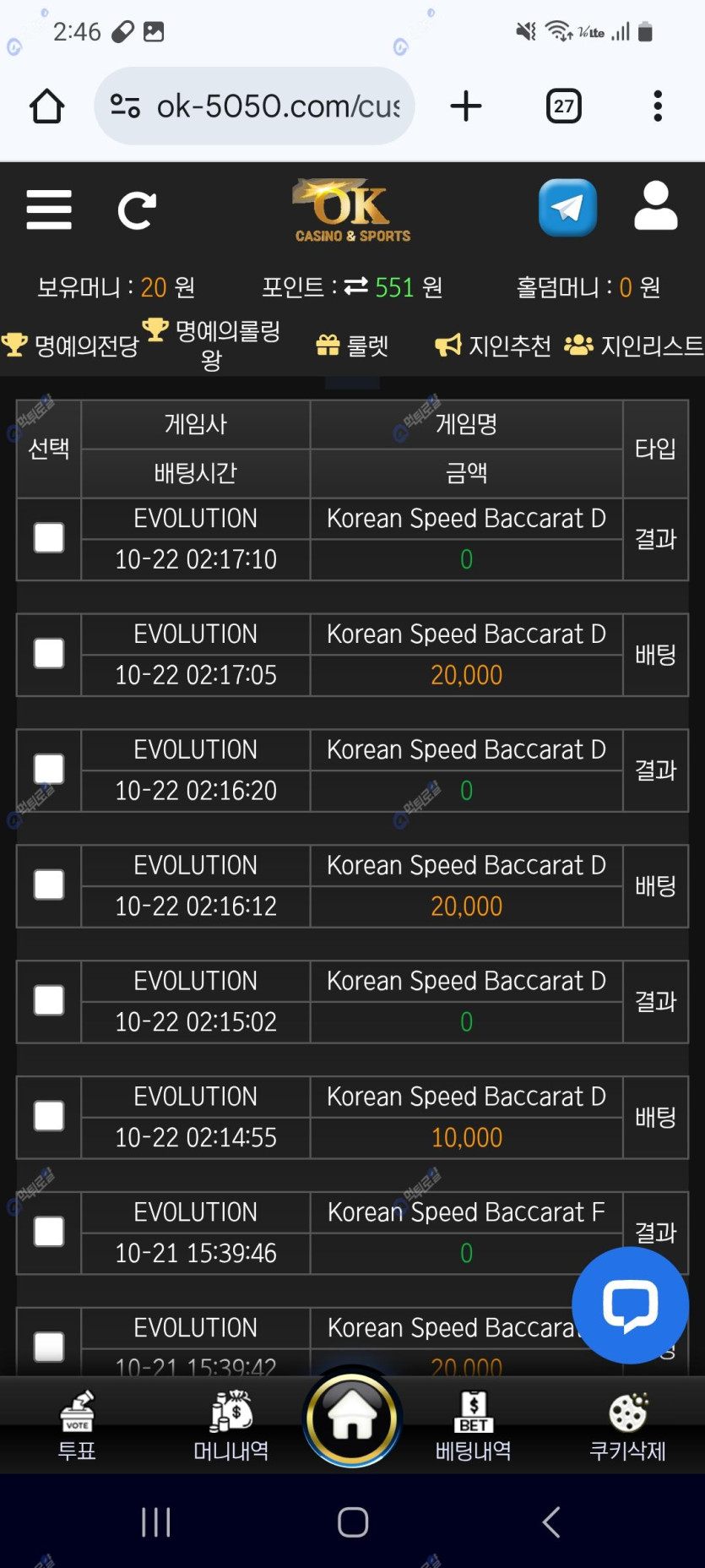Open the user profile icon
Viewport: 705px width, 1568px height.
pyautogui.click(x=655, y=207)
